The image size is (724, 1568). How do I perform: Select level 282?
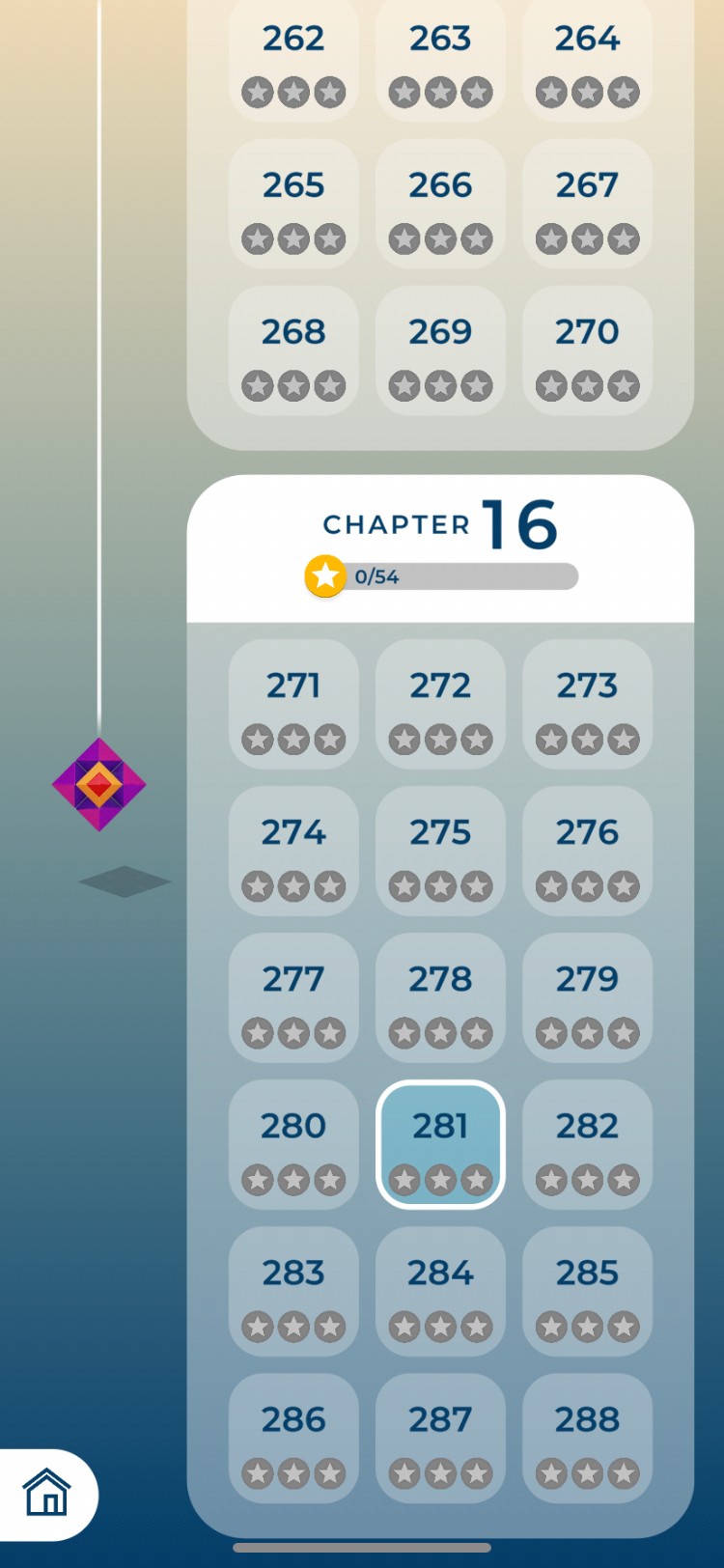click(x=587, y=1144)
